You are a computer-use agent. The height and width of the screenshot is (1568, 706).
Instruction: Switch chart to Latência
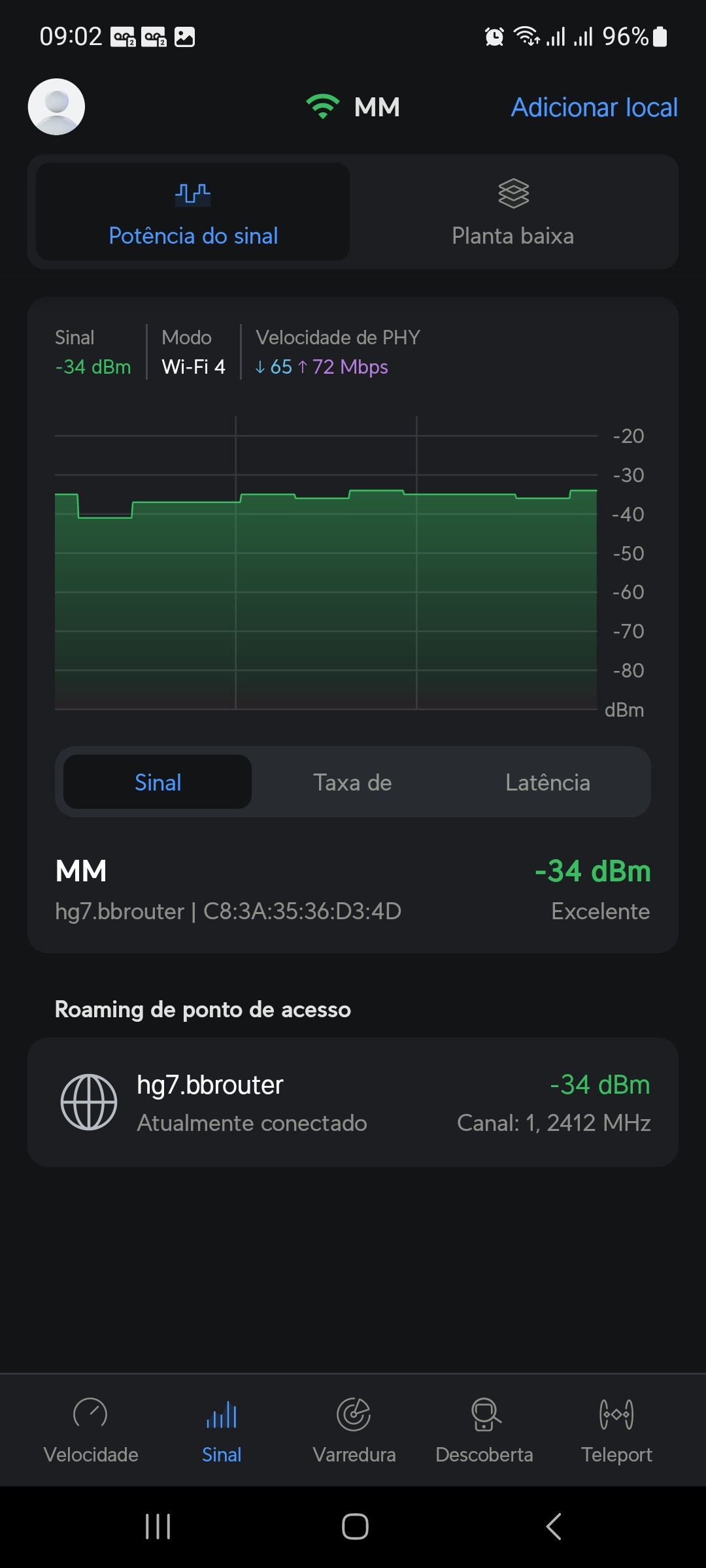[x=547, y=782]
